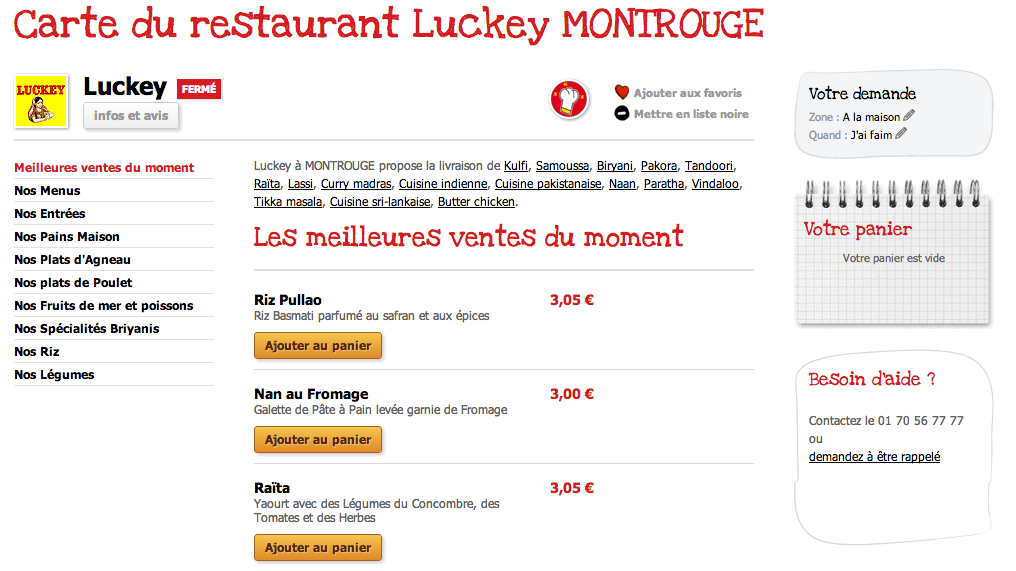Add Nan au Fromage to the cart
This screenshot has height=571, width=1016.
click(318, 440)
